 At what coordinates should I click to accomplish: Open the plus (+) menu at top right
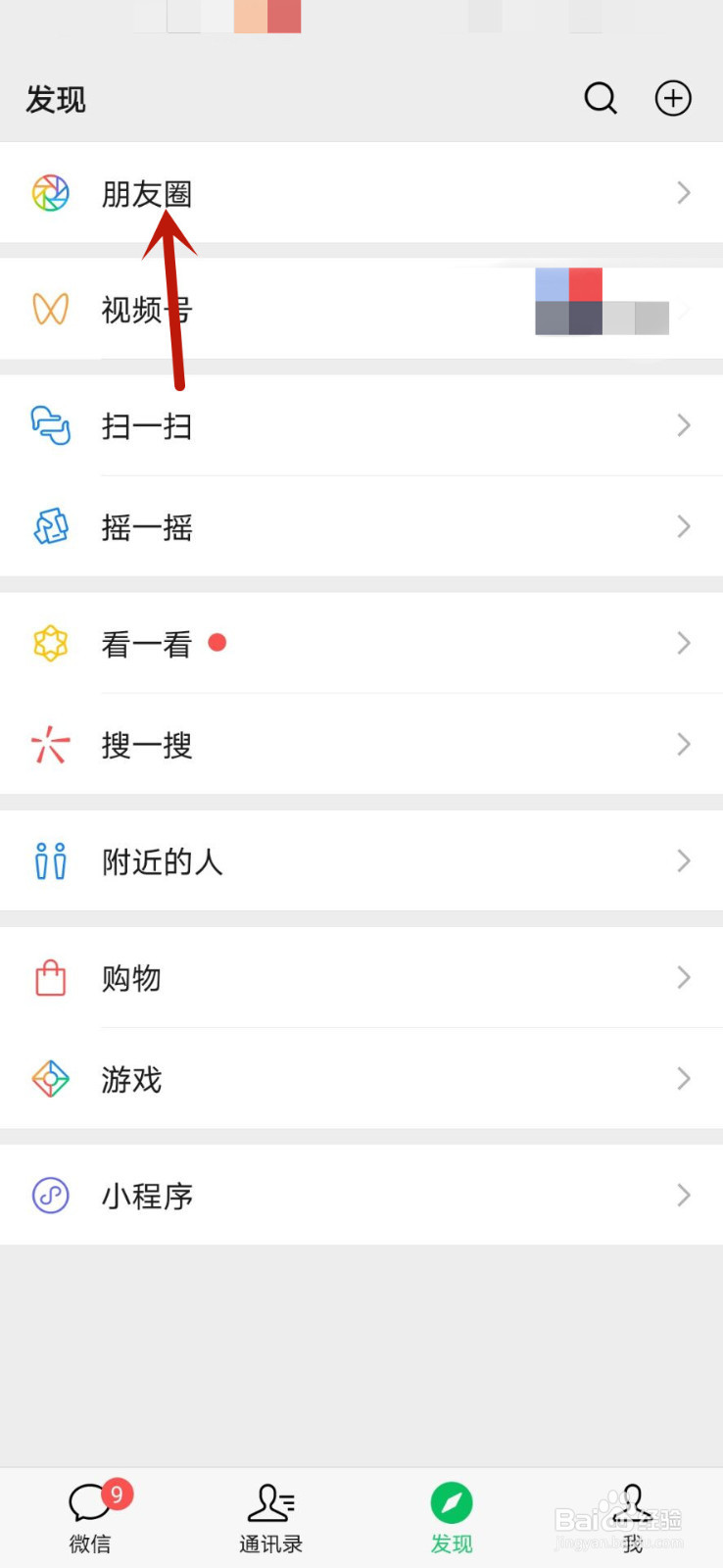click(672, 98)
